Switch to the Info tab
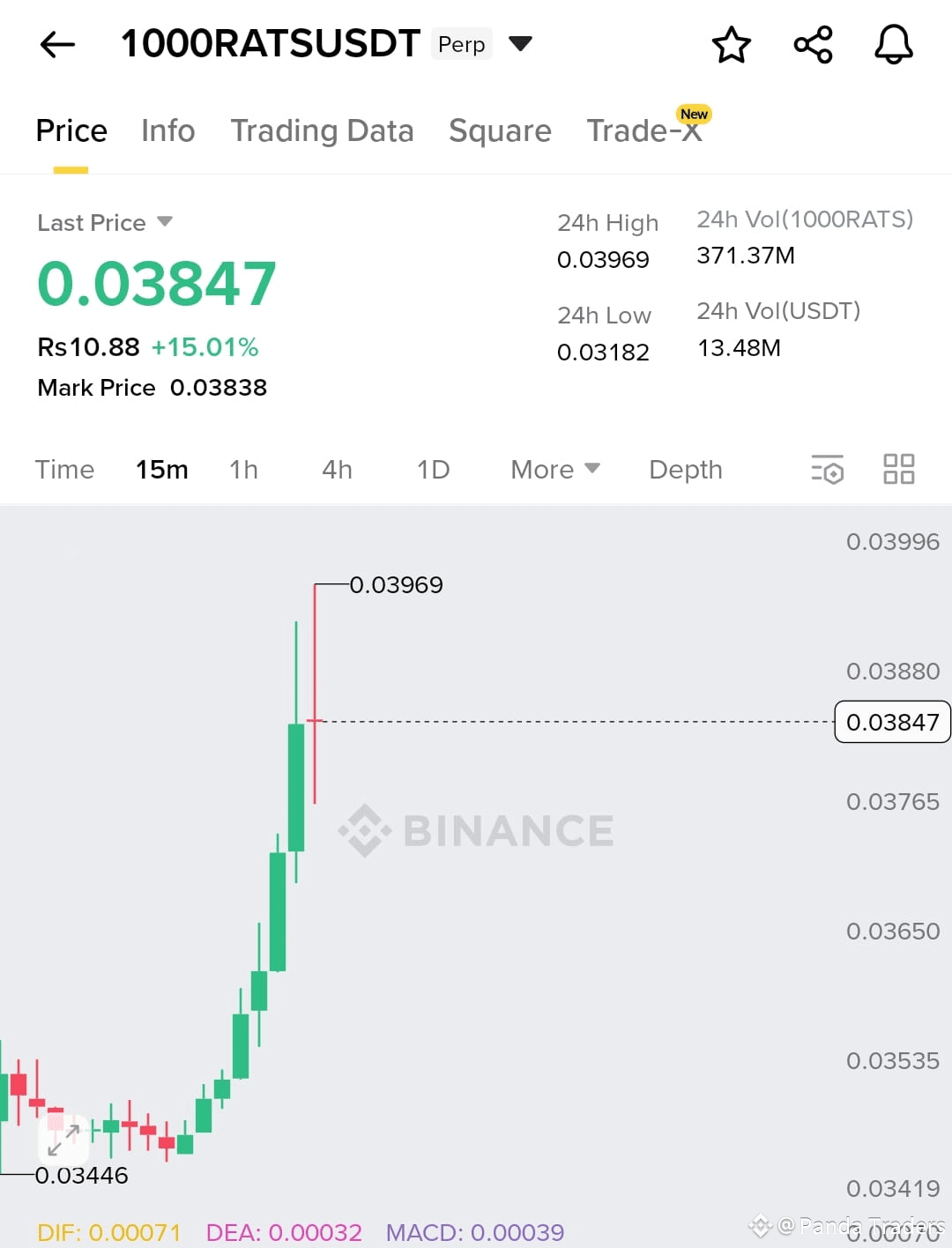Image resolution: width=952 pixels, height=1248 pixels. (167, 130)
